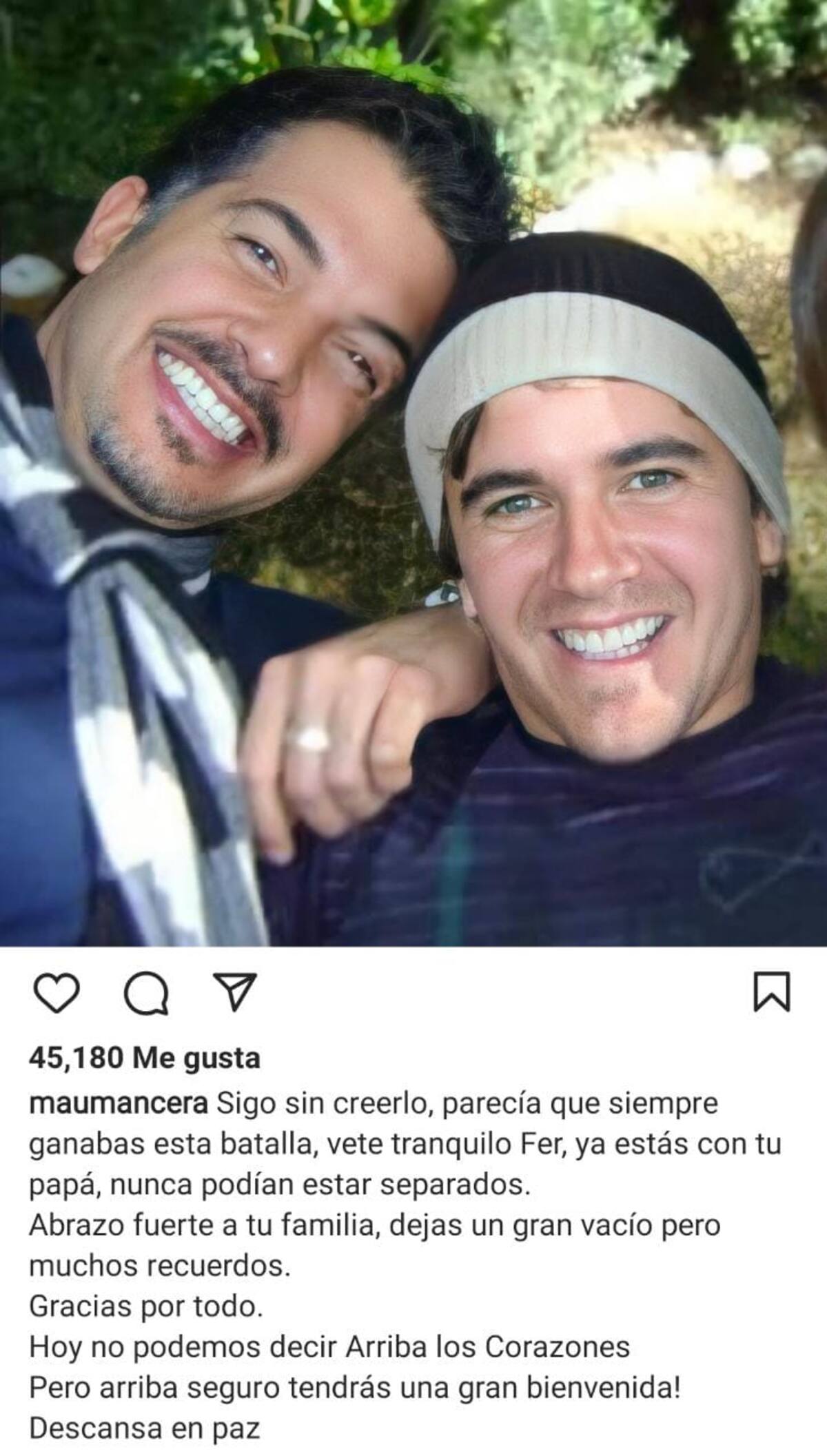View the 45,180 Me gusta likes list
The image size is (827, 1456).
[144, 1058]
